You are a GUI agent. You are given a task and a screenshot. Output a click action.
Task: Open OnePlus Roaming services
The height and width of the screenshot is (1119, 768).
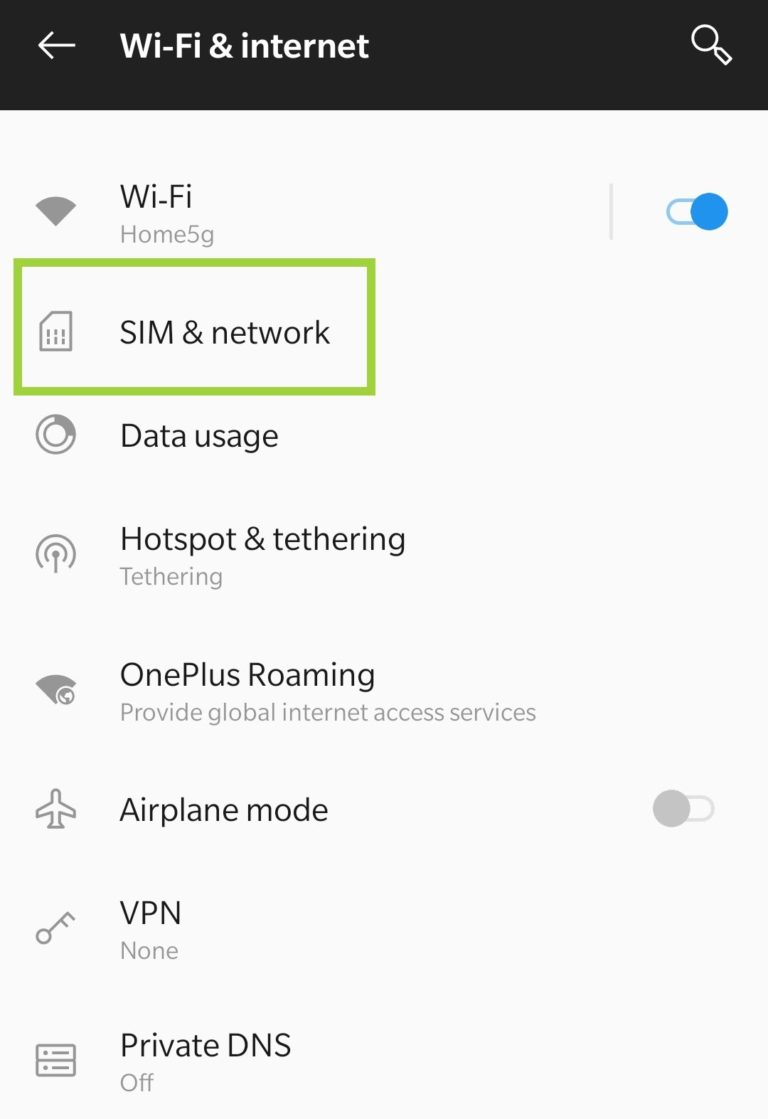(x=247, y=688)
